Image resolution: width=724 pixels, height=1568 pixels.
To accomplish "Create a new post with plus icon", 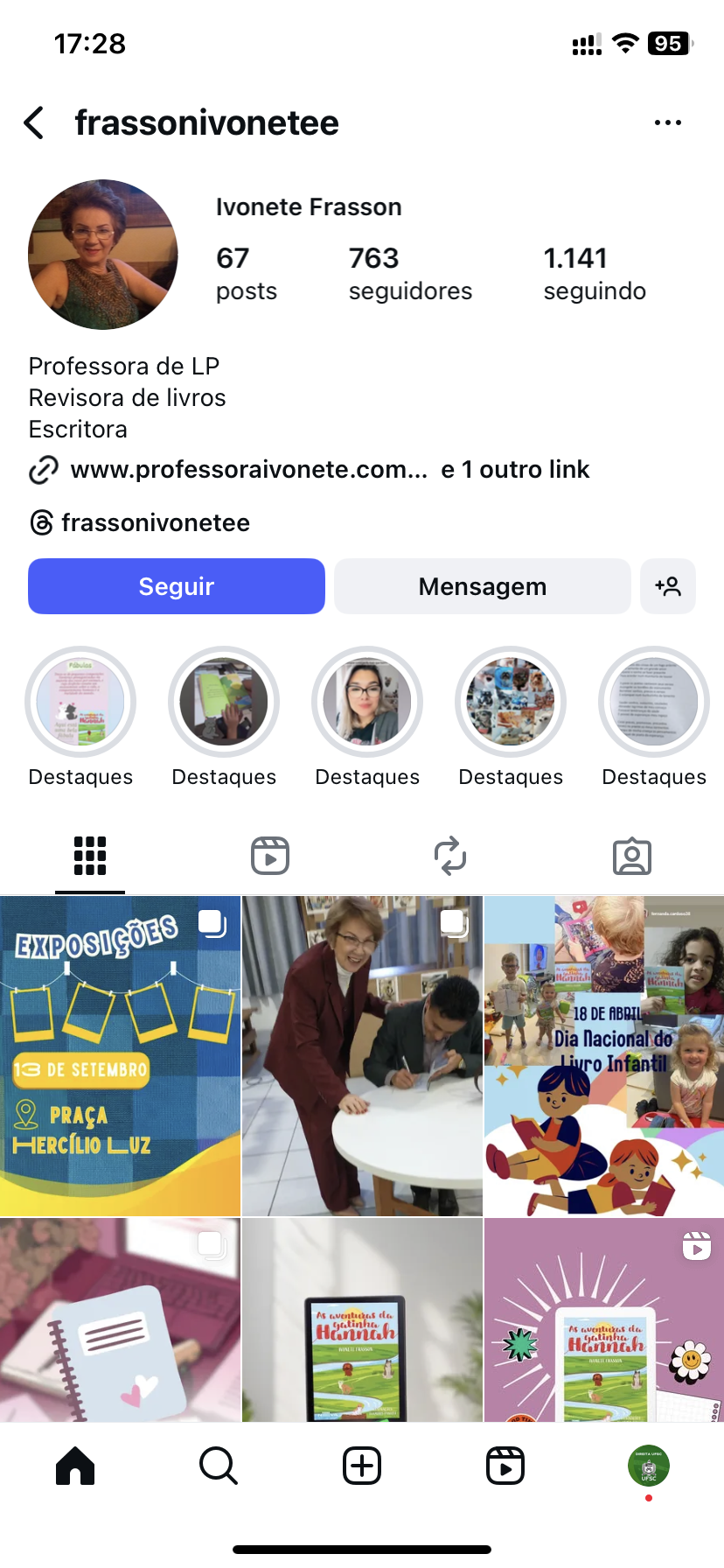I will [362, 1466].
